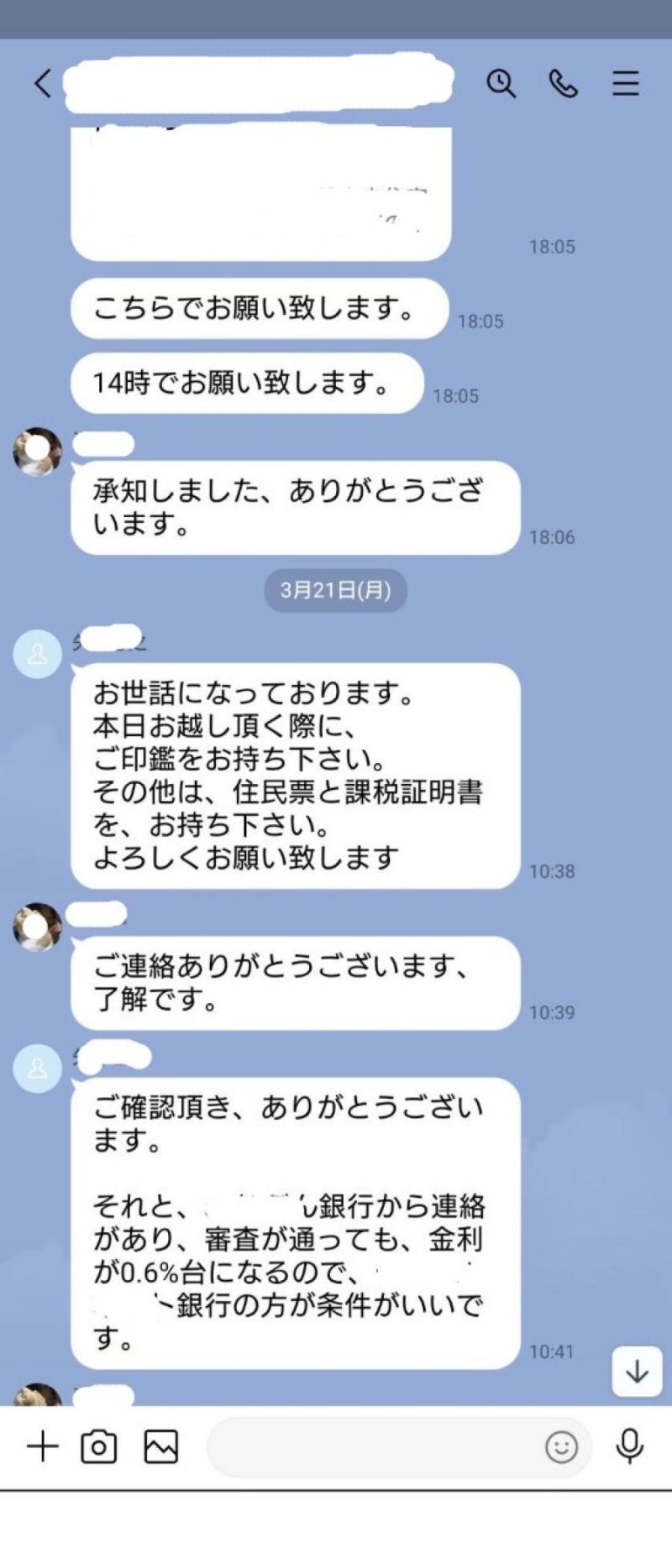Jump to the latest message

pos(637,1372)
